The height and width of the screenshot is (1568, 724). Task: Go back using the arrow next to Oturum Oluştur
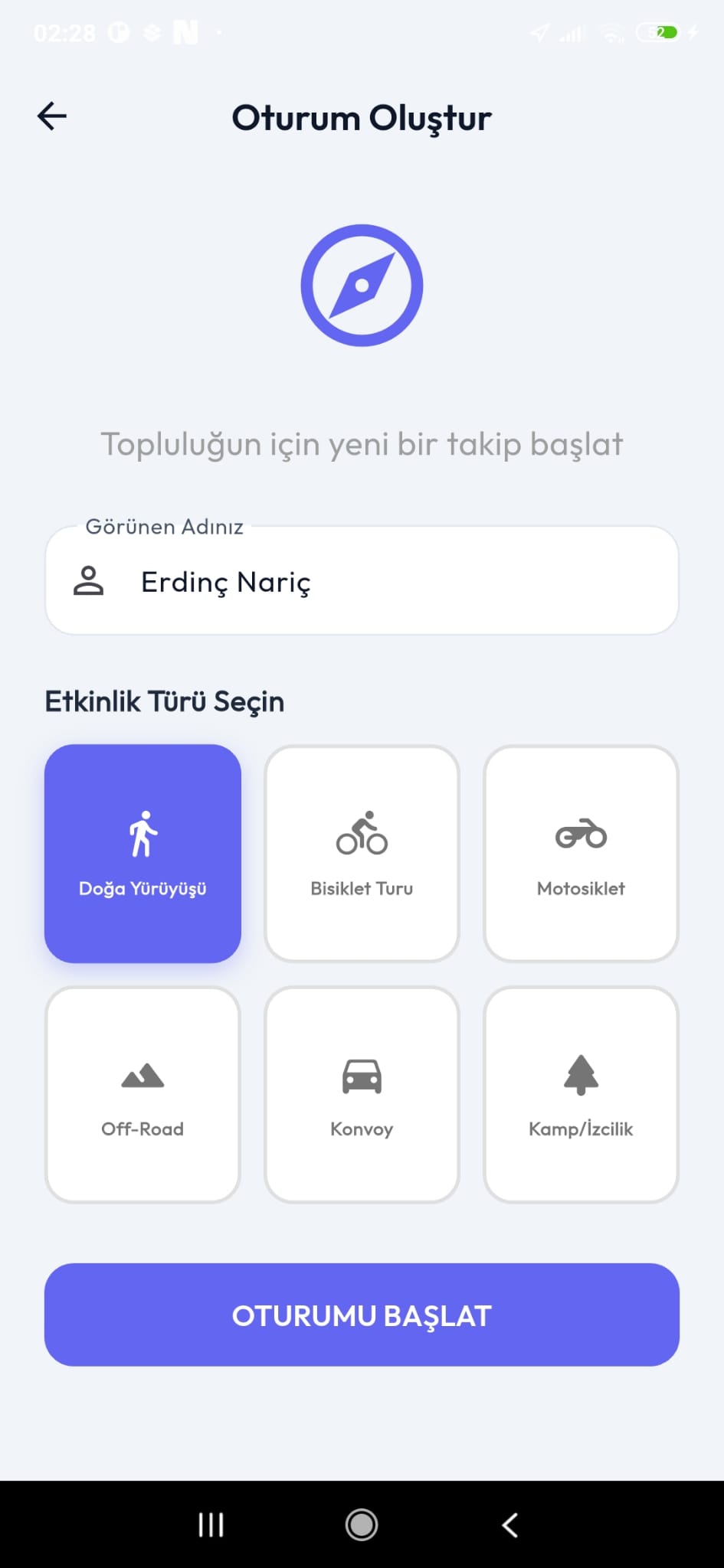click(x=51, y=116)
